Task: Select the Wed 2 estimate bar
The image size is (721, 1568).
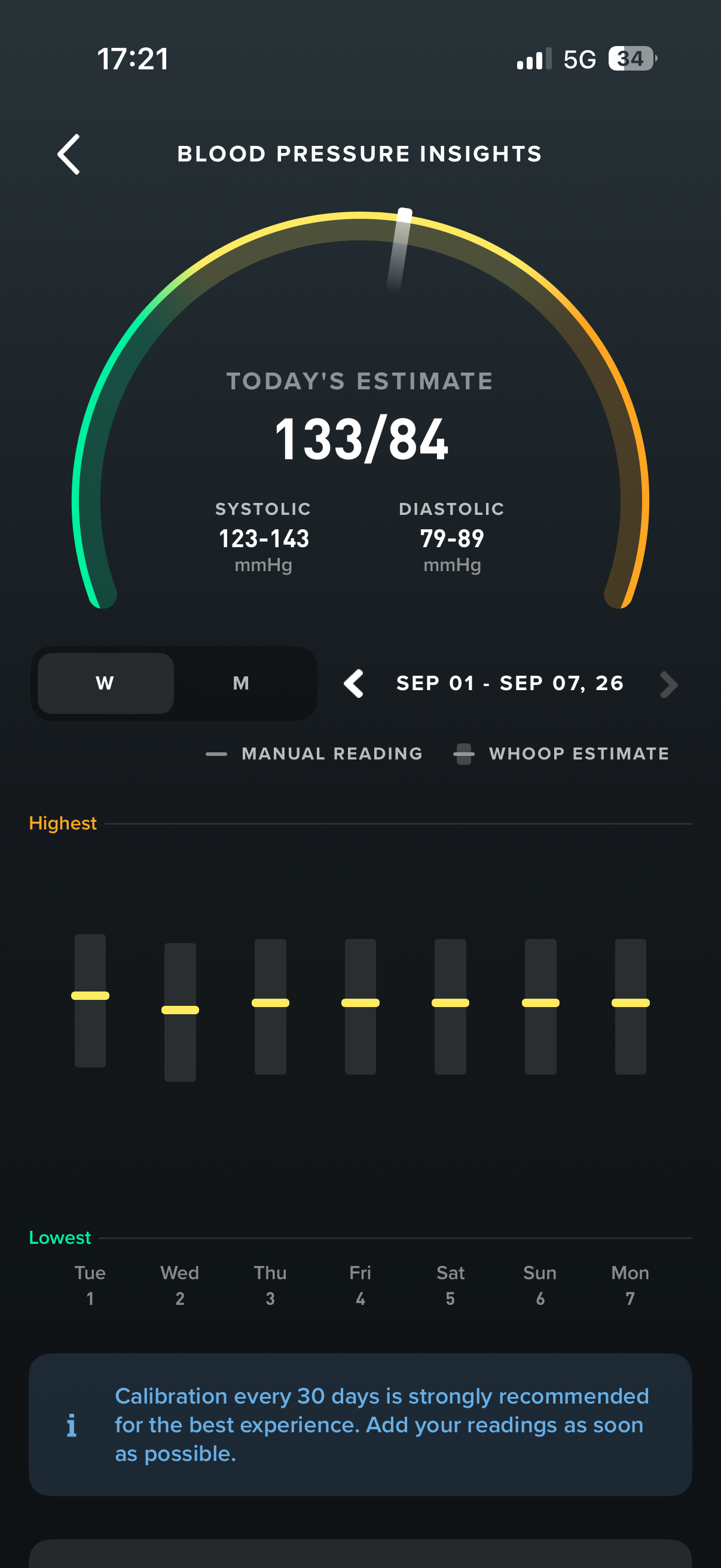Action: point(180,1012)
